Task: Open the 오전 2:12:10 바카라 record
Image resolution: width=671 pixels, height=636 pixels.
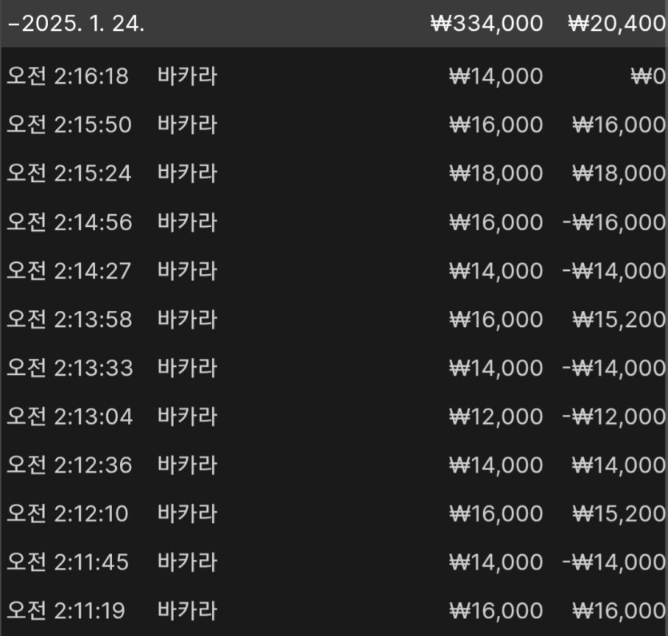Action: click(x=334, y=513)
